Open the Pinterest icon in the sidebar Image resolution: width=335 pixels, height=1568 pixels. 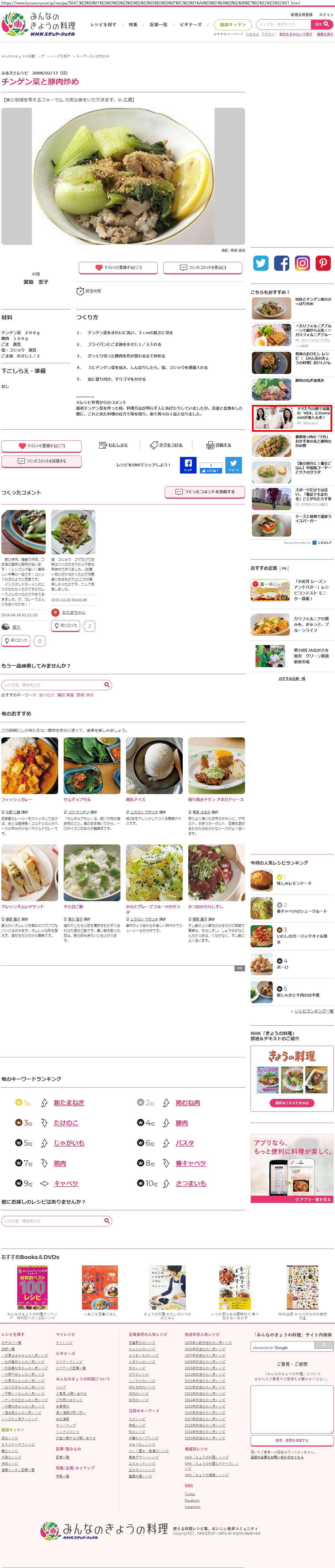[x=323, y=263]
